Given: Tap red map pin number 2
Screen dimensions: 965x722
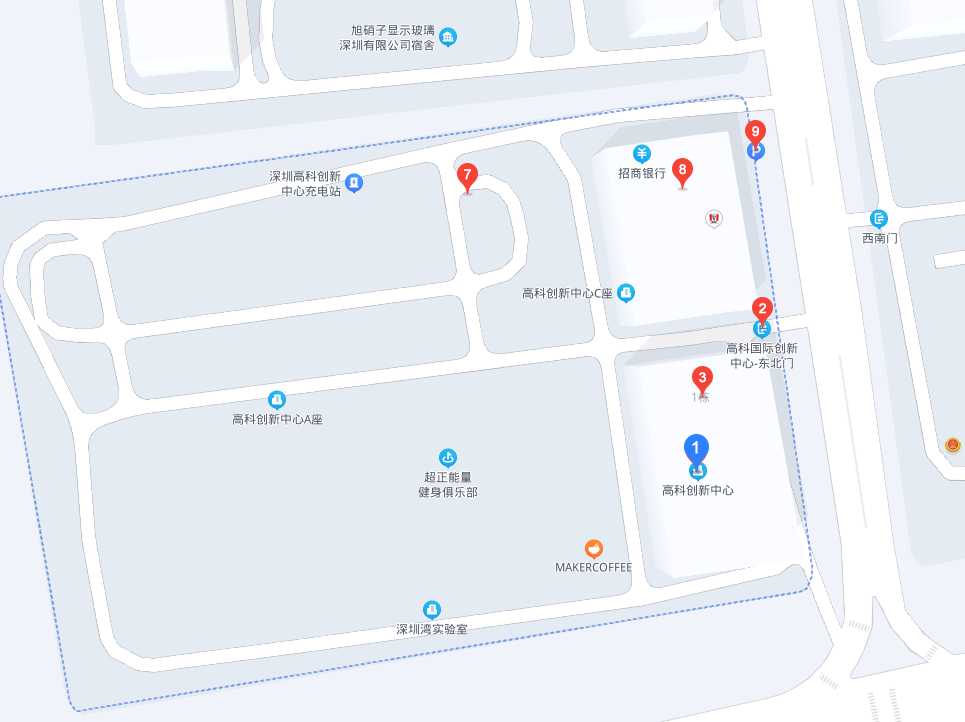Looking at the screenshot, I should click(x=762, y=310).
